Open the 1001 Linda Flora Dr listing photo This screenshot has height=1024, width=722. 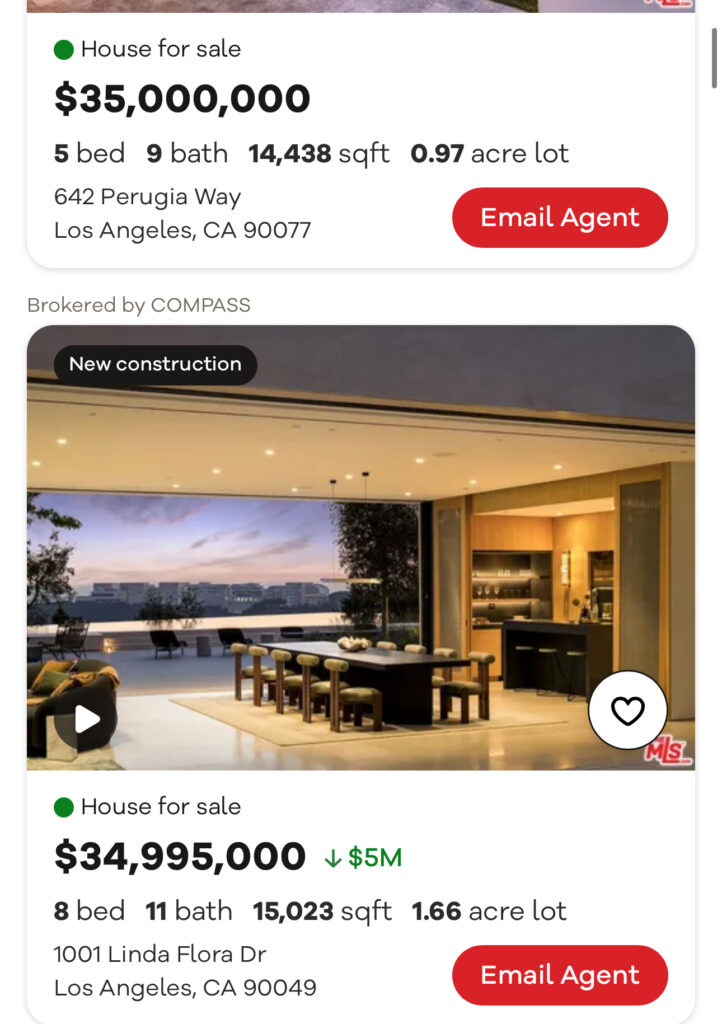[360, 560]
